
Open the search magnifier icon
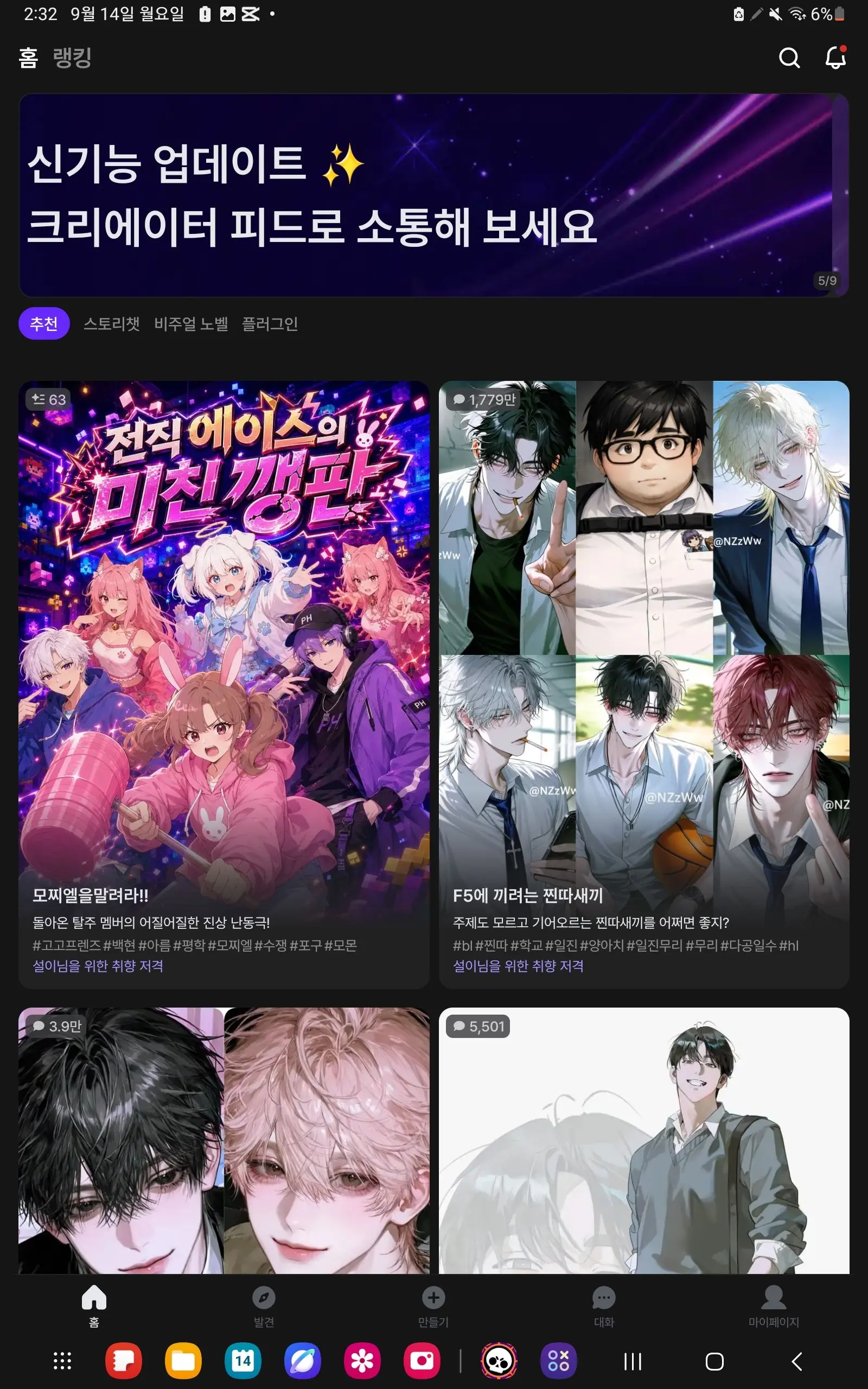click(789, 58)
